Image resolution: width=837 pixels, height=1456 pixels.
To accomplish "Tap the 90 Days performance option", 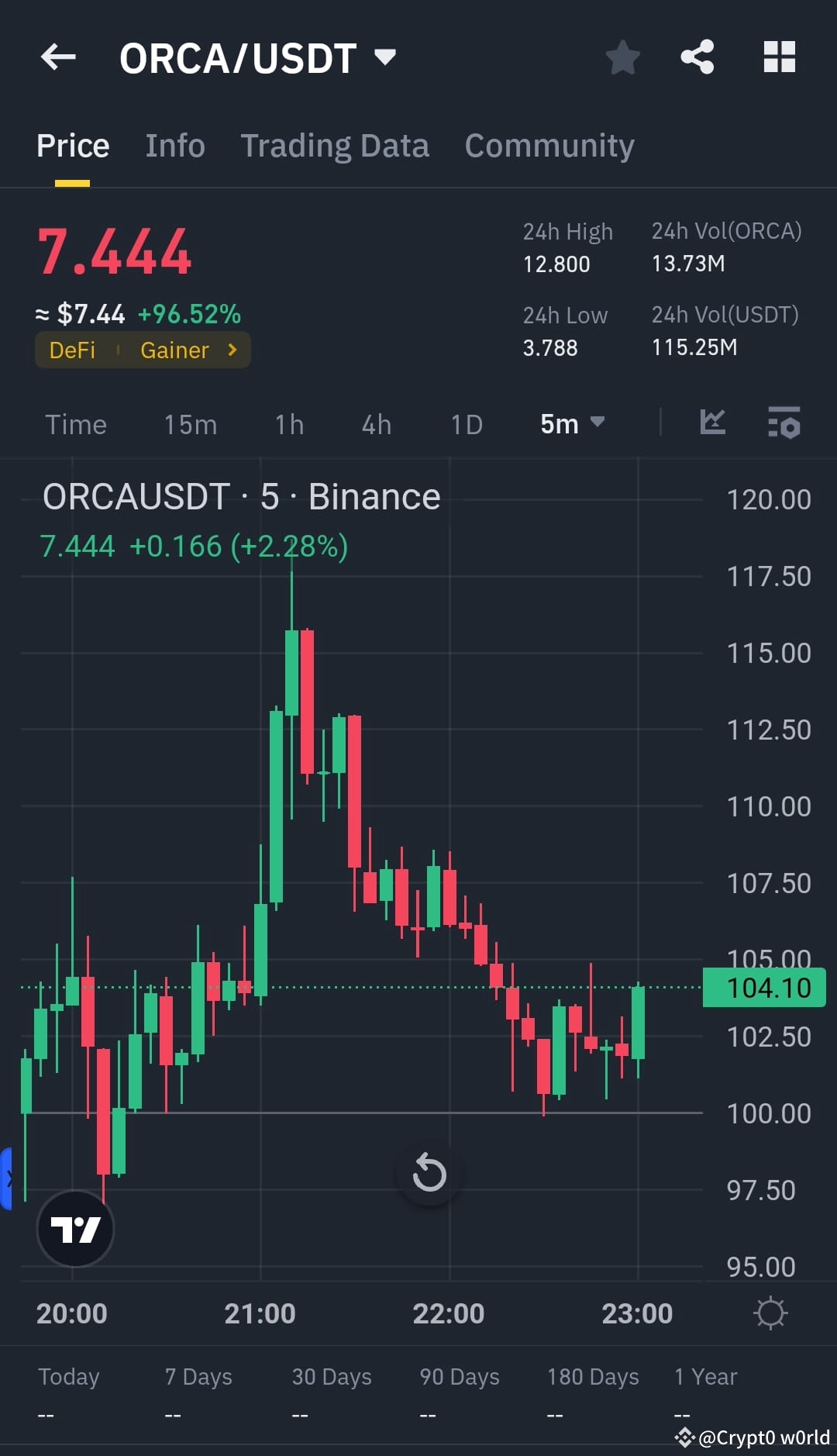I will pos(458,1377).
